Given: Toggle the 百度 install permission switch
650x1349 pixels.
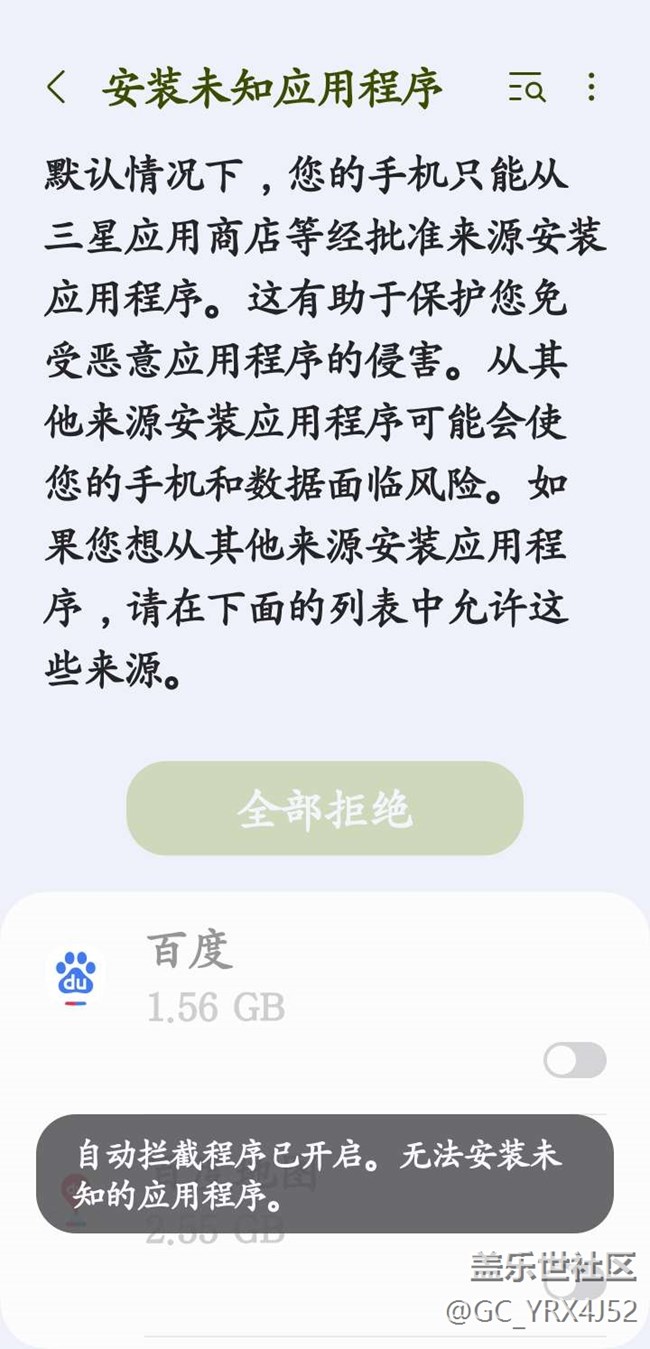Looking at the screenshot, I should coord(575,1060).
